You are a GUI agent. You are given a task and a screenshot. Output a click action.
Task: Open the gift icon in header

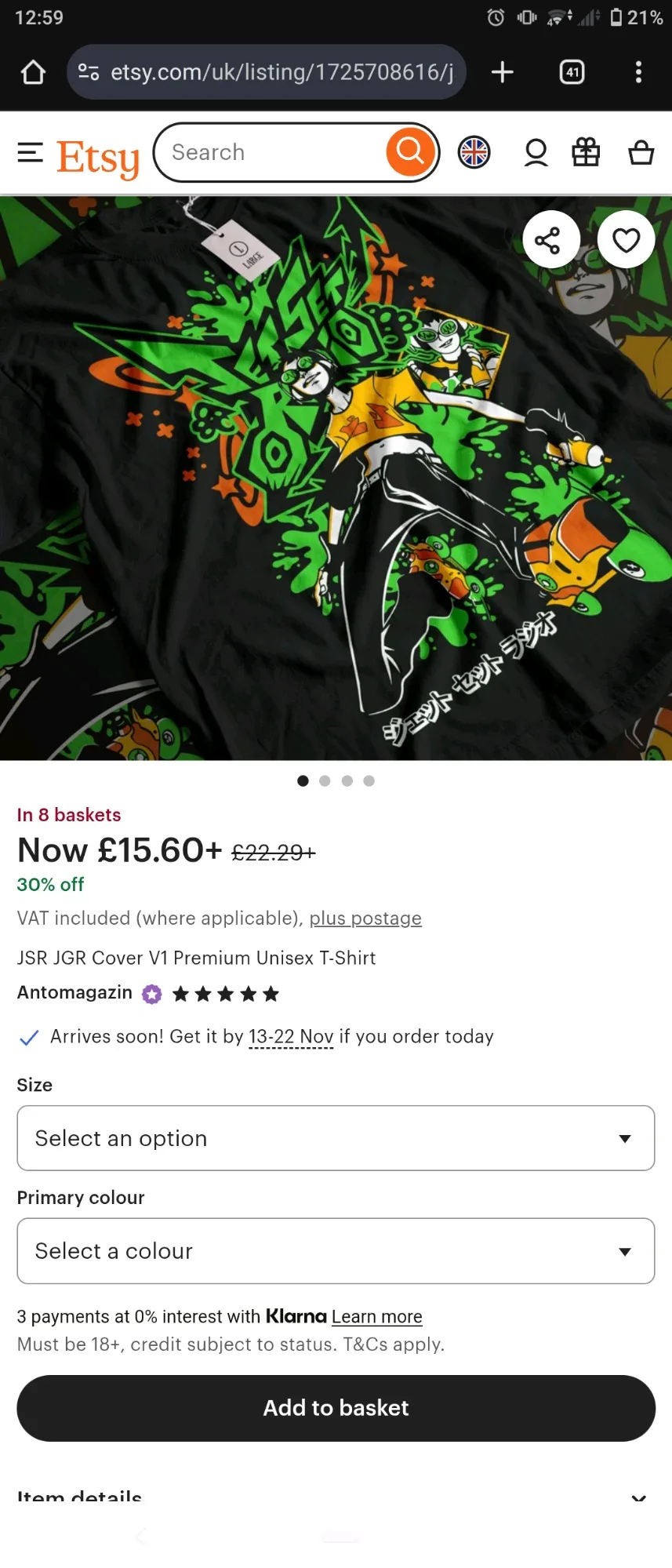click(x=586, y=152)
